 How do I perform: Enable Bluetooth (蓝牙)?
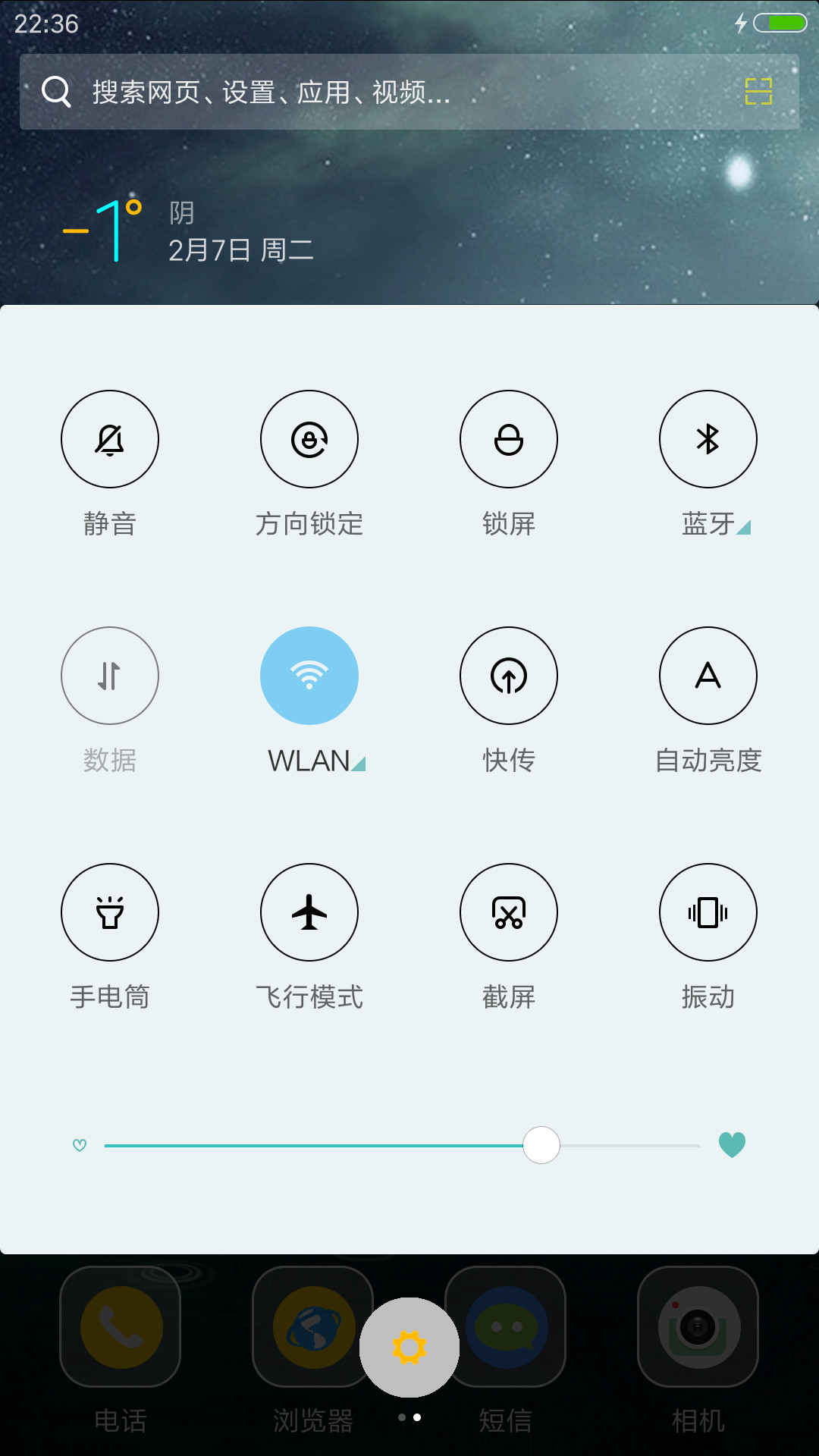(x=708, y=439)
